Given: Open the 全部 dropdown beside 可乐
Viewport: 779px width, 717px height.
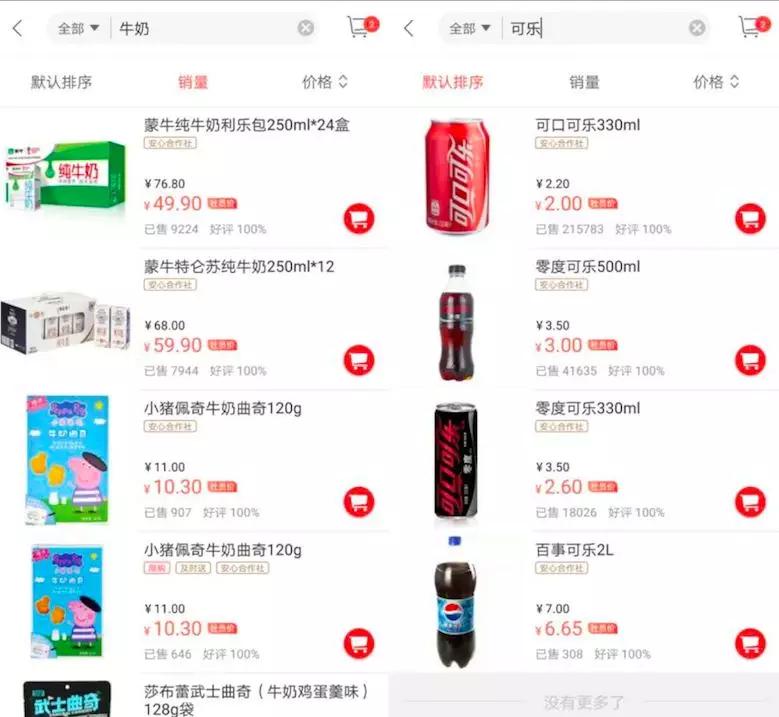Looking at the screenshot, I should click(x=469, y=28).
